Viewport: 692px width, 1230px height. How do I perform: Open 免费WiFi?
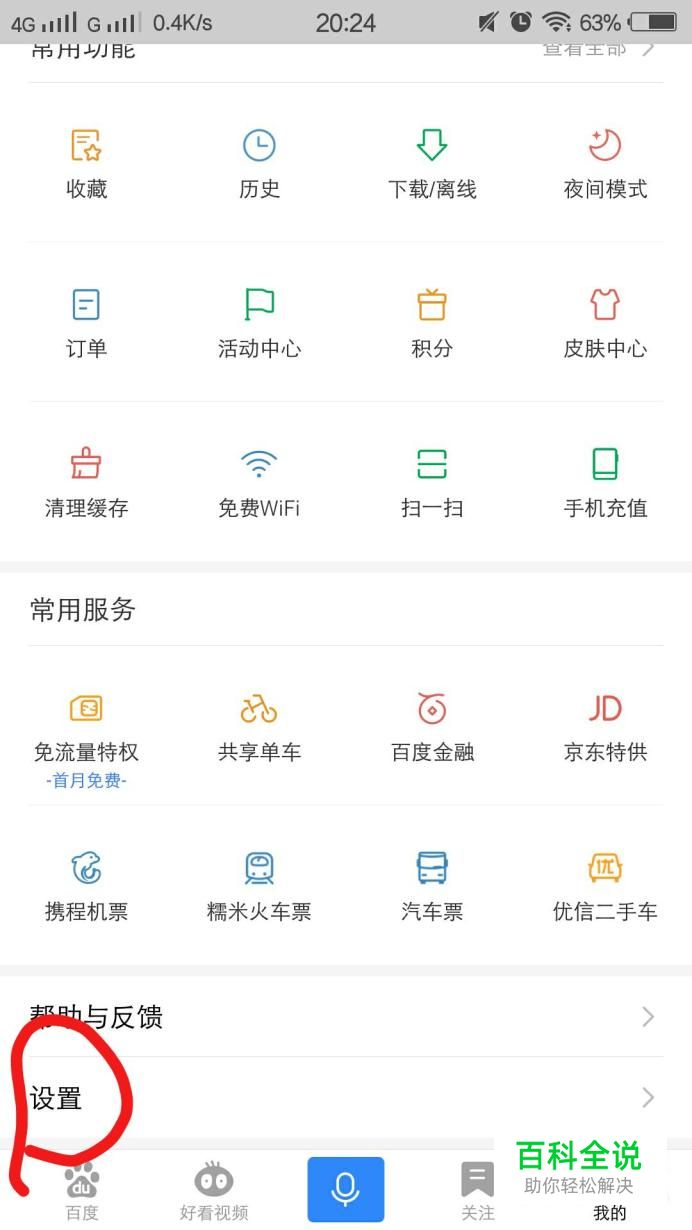[x=259, y=484]
